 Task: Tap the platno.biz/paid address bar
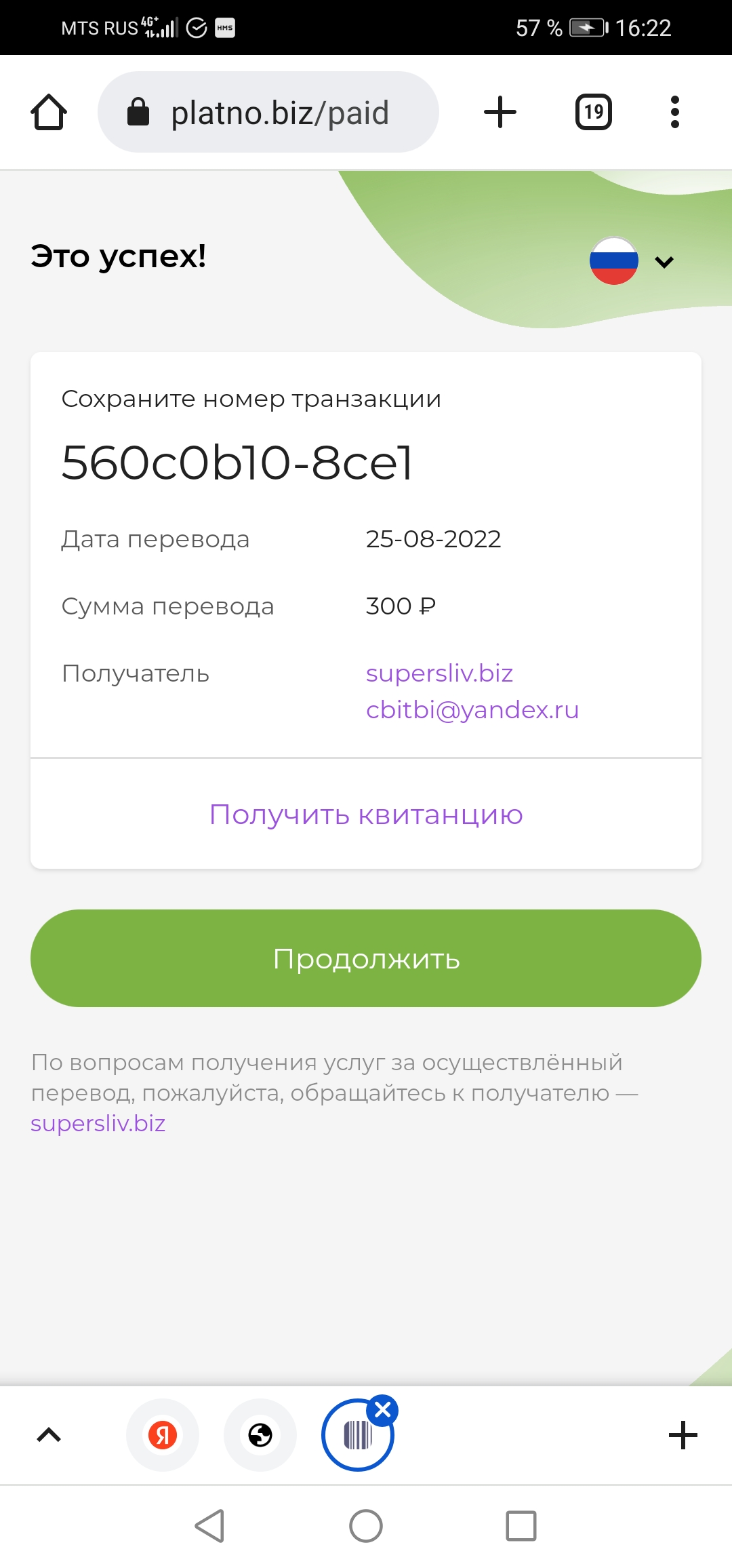(x=268, y=112)
